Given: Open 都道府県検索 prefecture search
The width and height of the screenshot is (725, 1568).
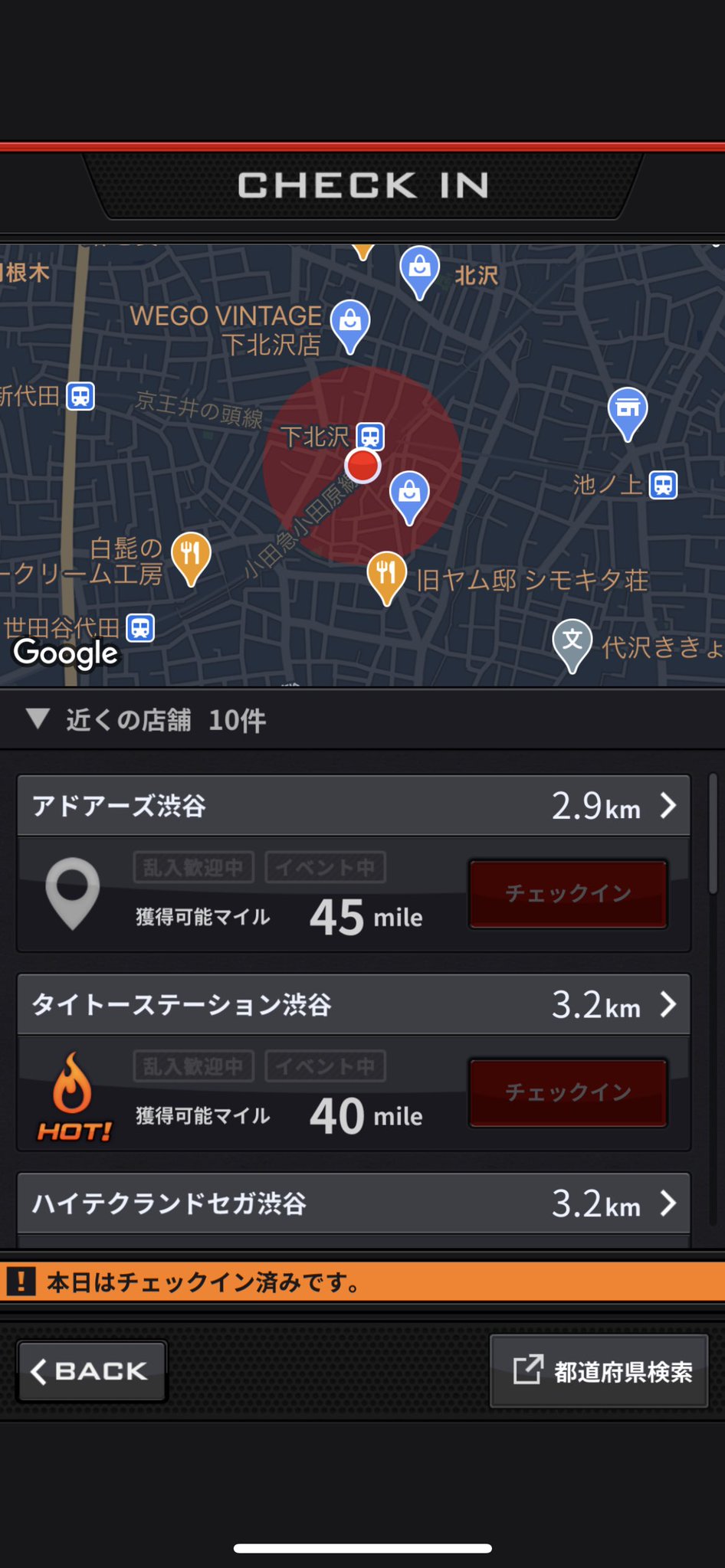Looking at the screenshot, I should [599, 1371].
